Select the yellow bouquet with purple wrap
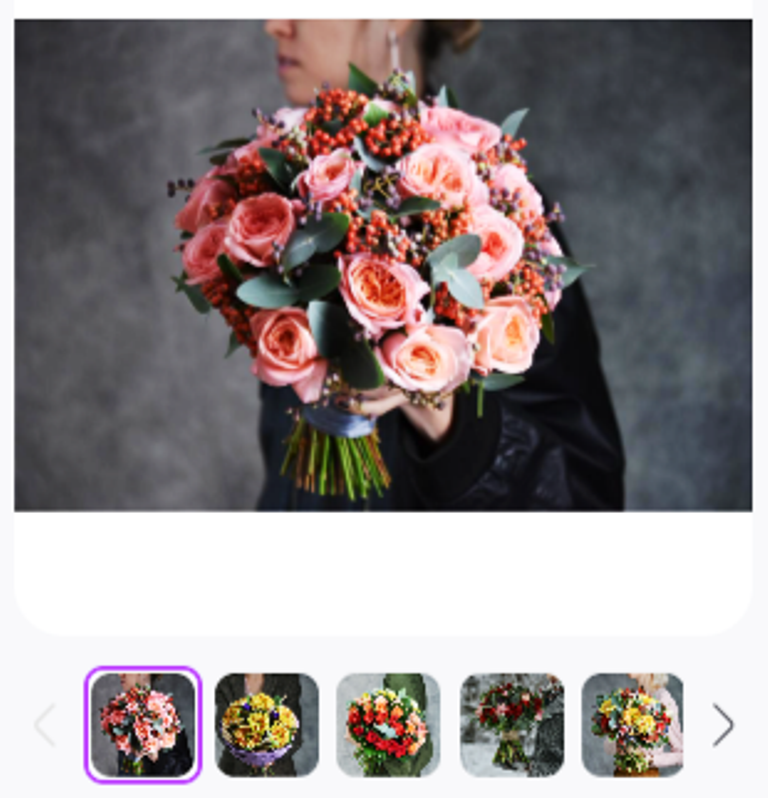 [267, 725]
